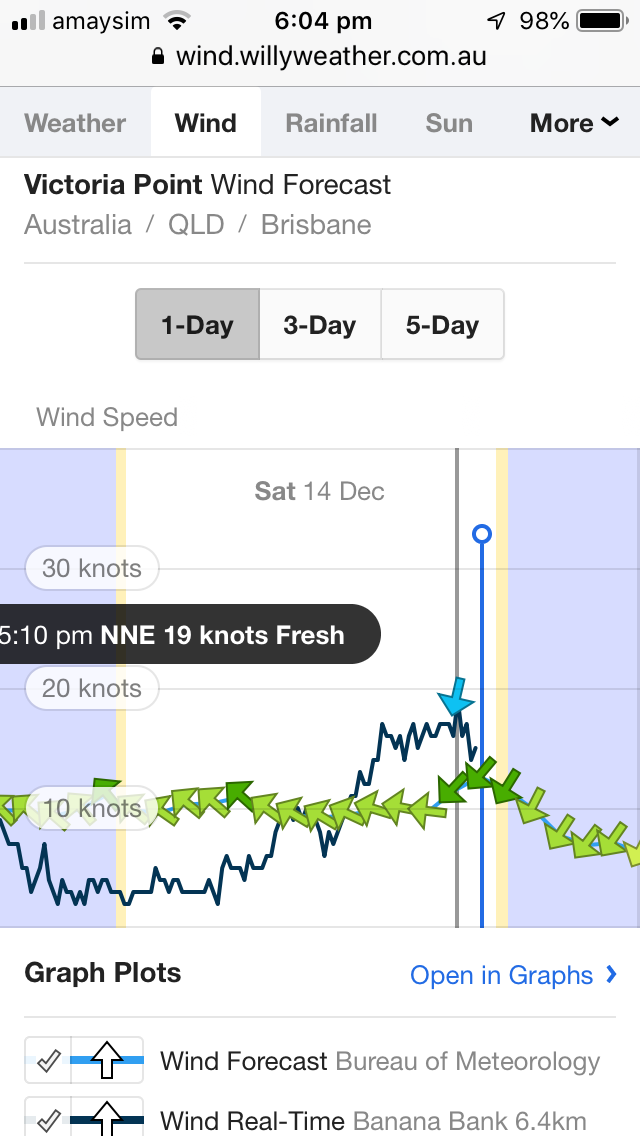Switch to the 5-Day forecast
The image size is (640, 1136).
tap(442, 325)
